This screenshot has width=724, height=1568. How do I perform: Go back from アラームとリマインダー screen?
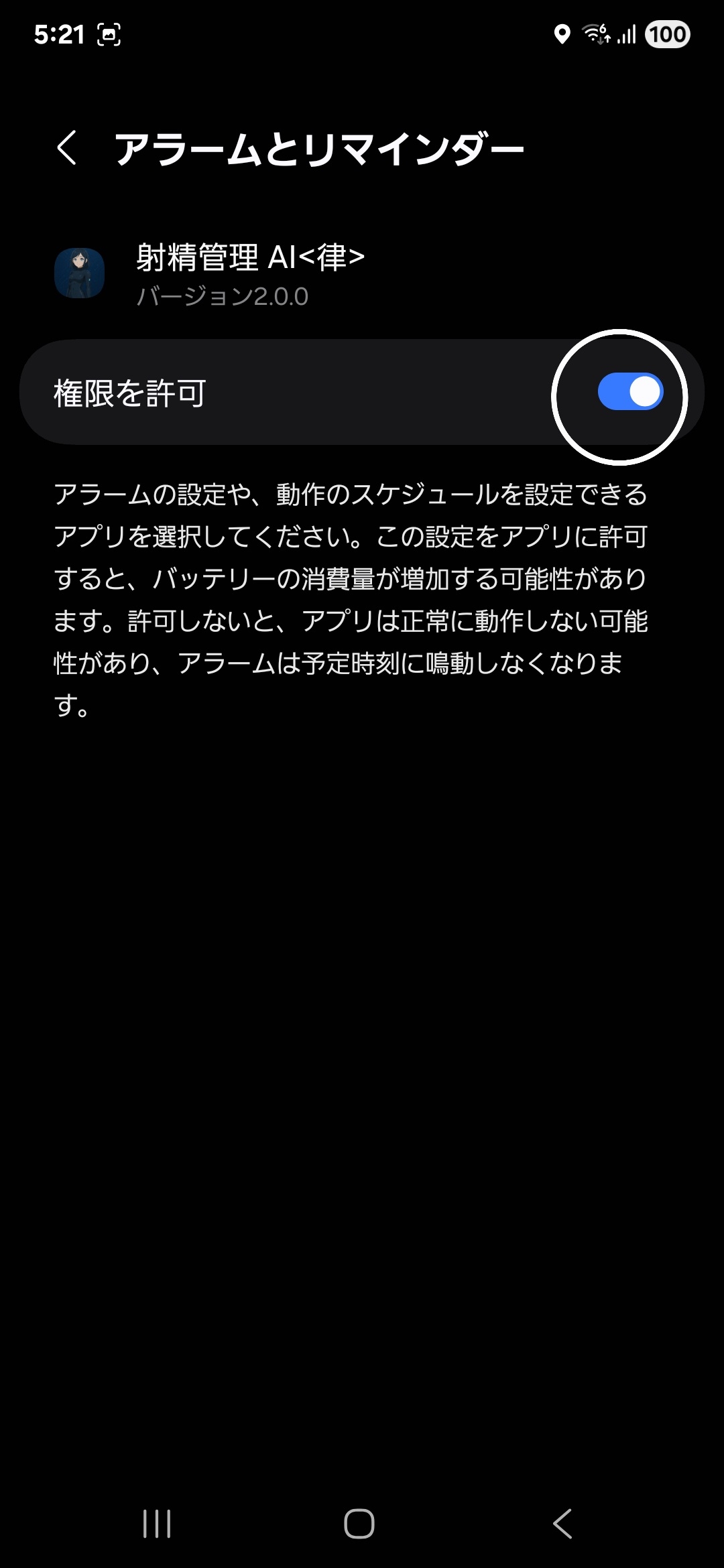67,148
